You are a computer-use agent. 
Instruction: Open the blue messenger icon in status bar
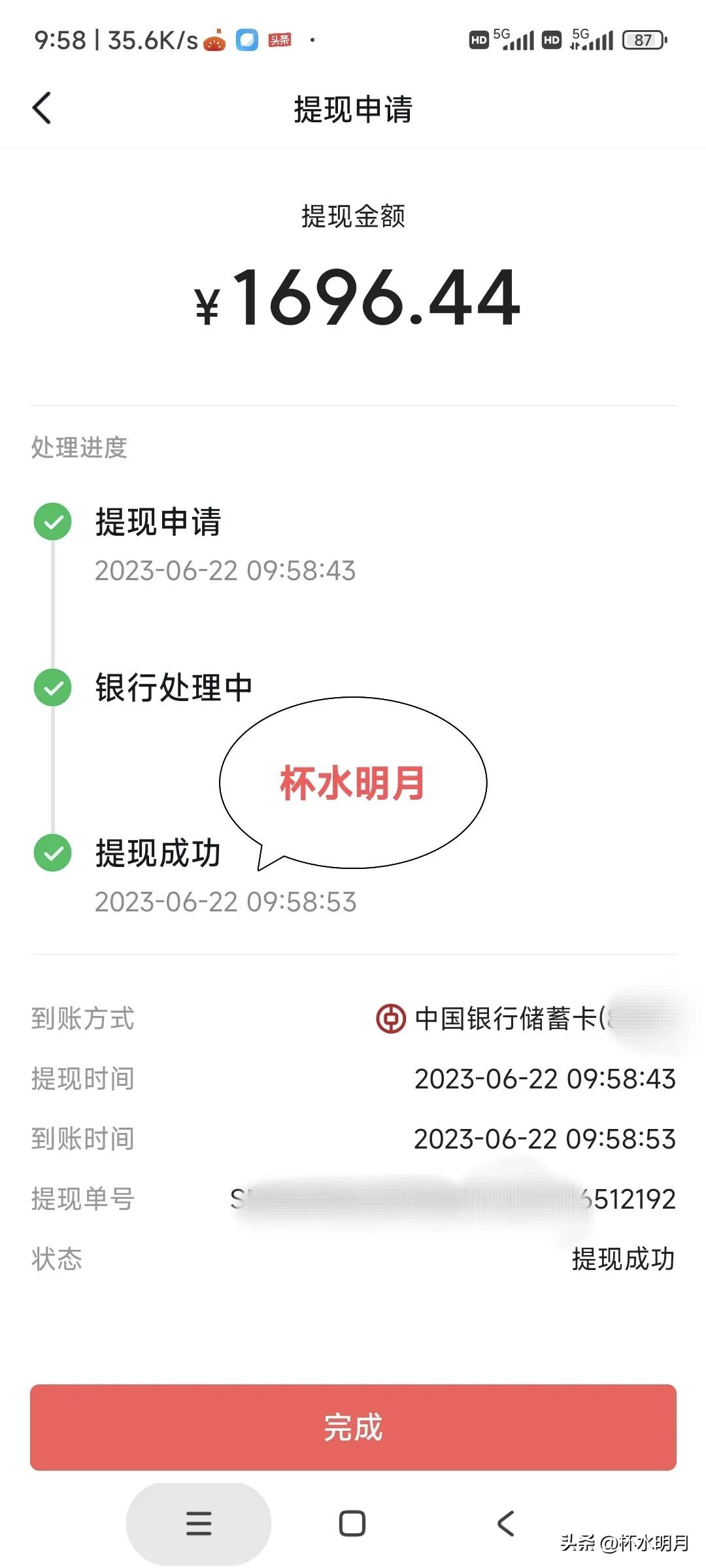point(246,41)
